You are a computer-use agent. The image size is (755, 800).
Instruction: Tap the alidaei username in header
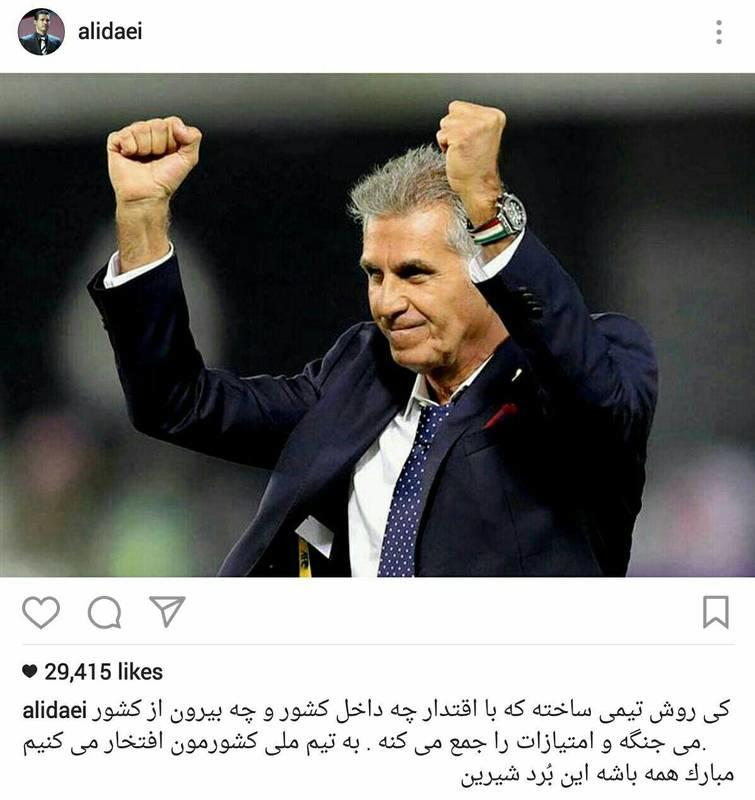click(x=110, y=32)
